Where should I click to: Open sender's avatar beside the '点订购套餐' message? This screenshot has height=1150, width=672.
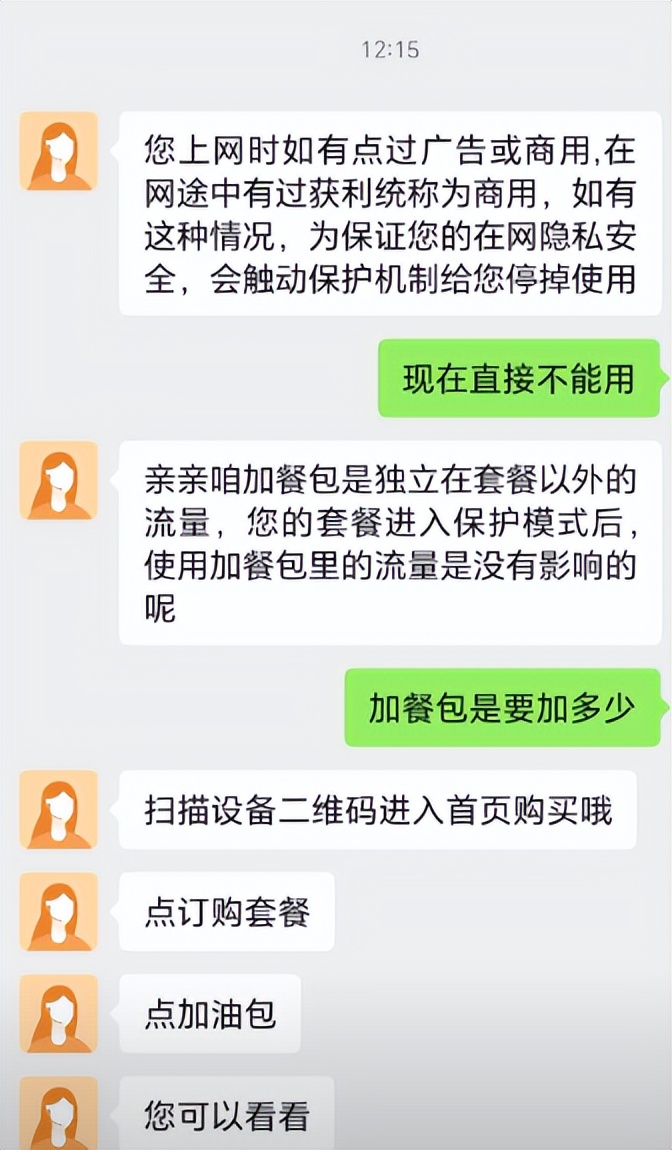coord(59,912)
